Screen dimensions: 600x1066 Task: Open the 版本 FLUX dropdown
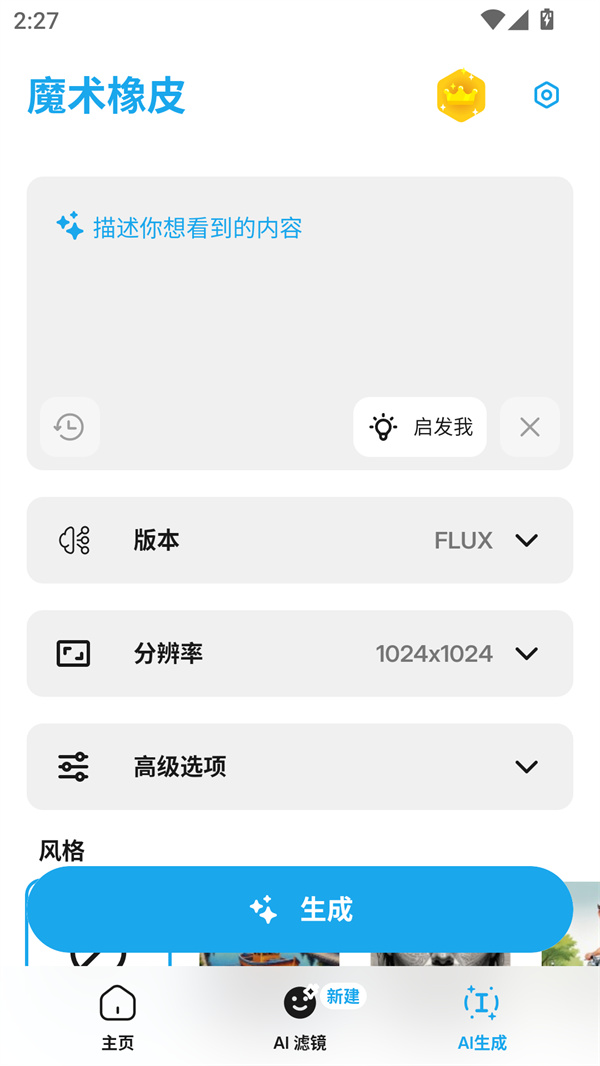click(x=300, y=540)
